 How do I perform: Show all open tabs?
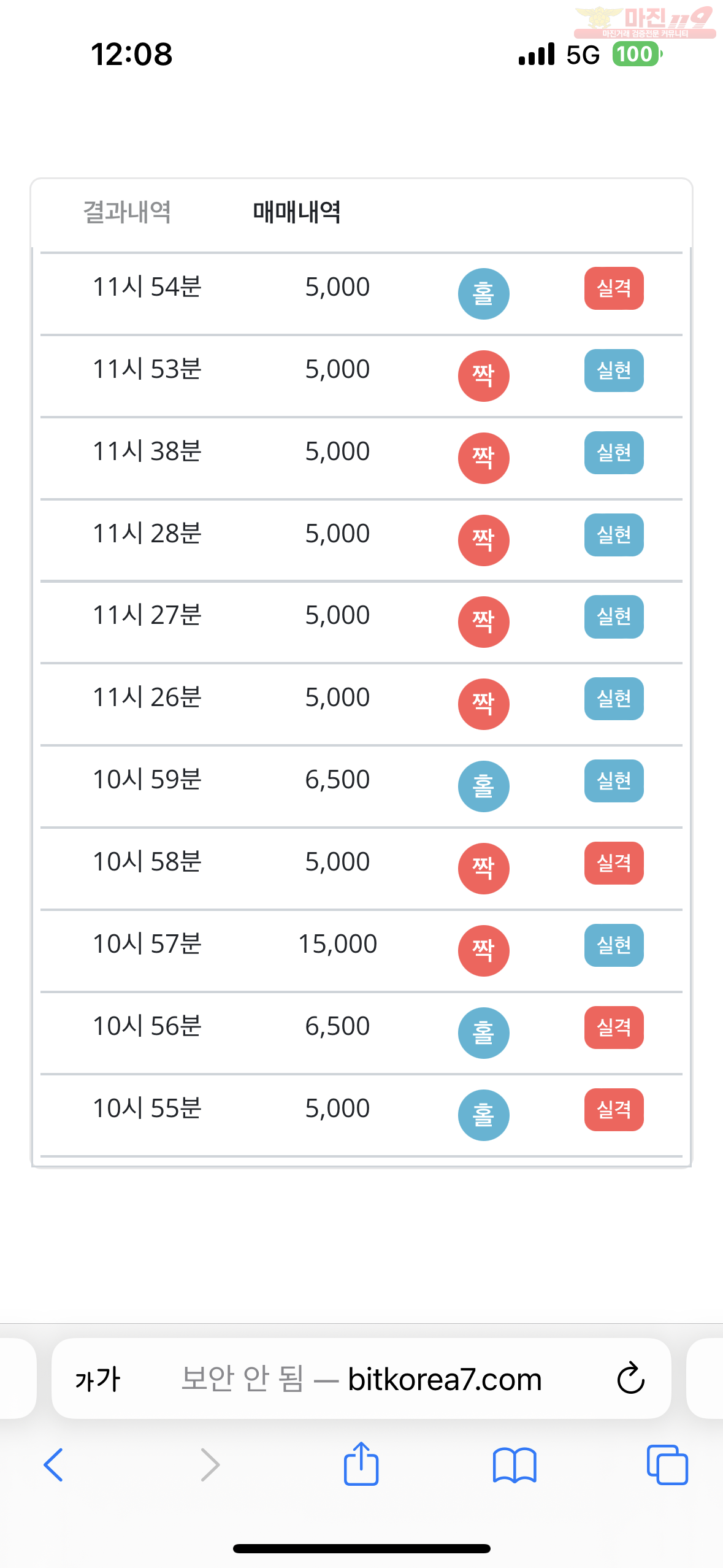pos(667,1465)
